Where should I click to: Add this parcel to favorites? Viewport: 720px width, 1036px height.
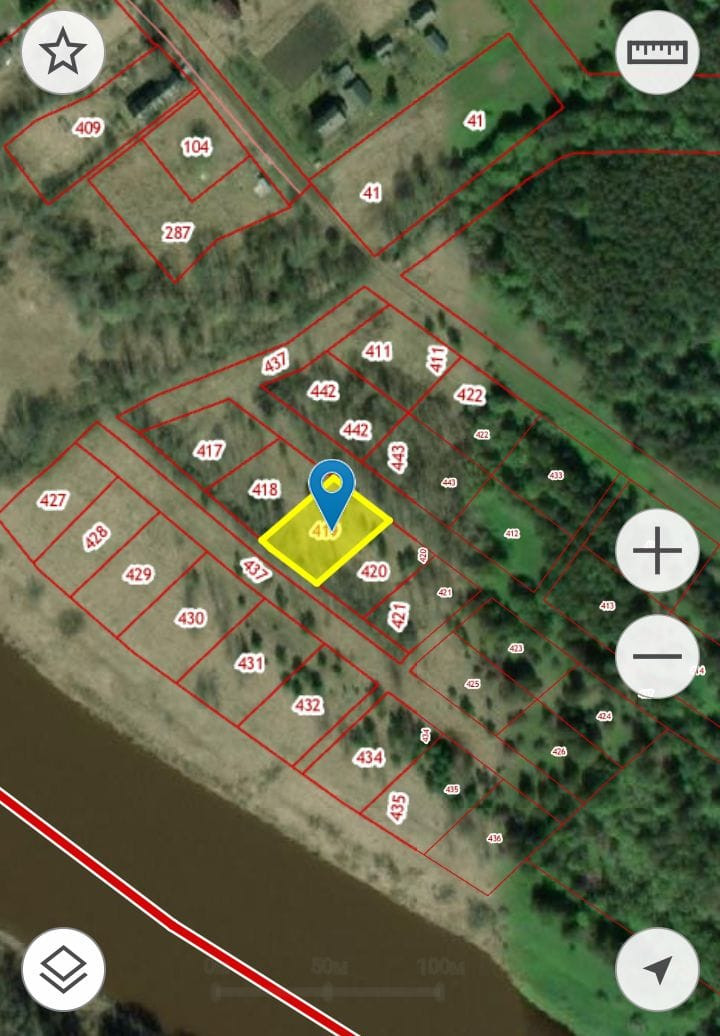[63, 53]
